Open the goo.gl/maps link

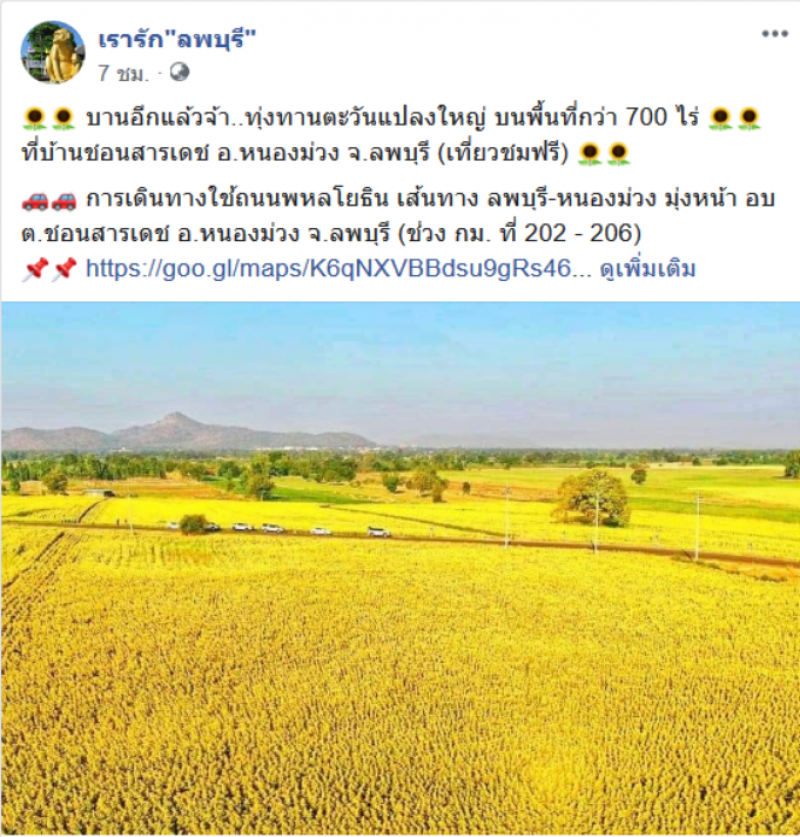tap(338, 269)
